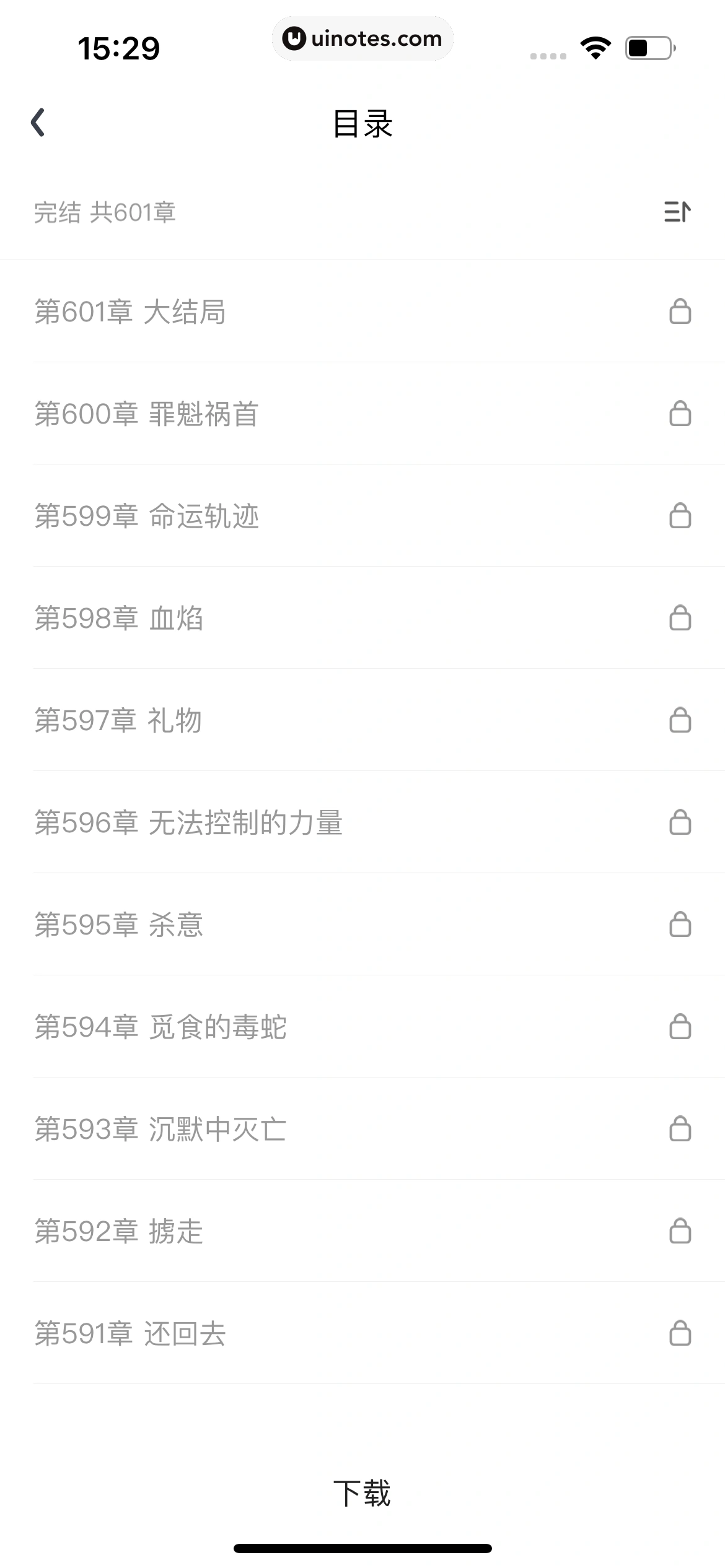Tap the lock icon for 第591章 还回去
Screen dimensions: 725x1568
(680, 1333)
